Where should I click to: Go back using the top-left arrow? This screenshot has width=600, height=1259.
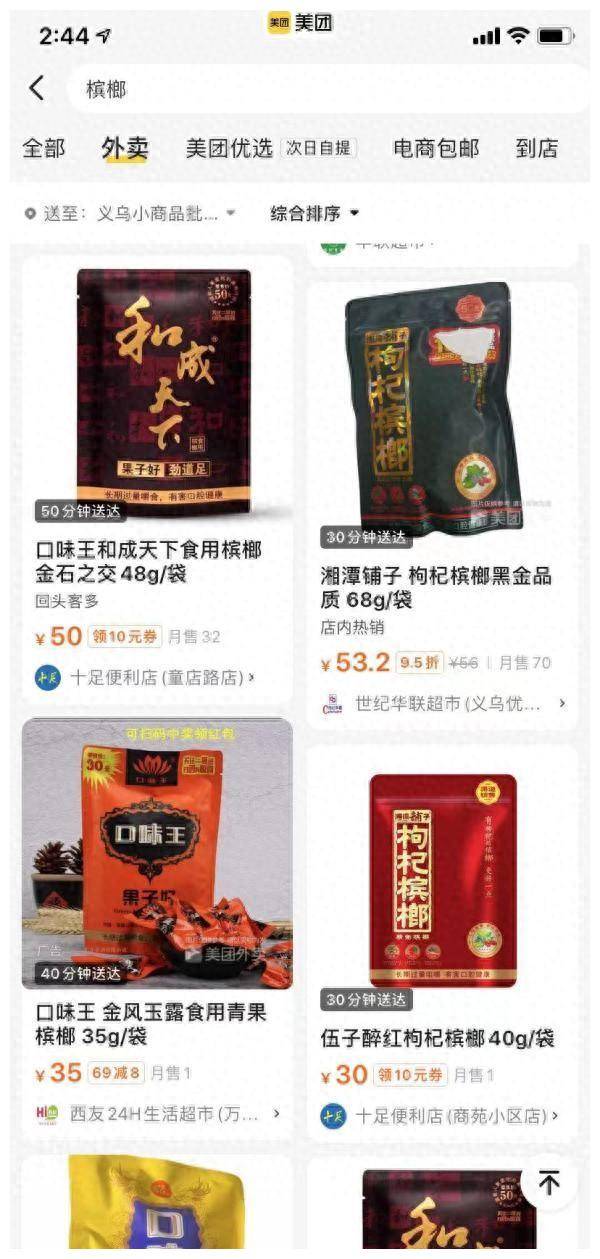tap(37, 89)
